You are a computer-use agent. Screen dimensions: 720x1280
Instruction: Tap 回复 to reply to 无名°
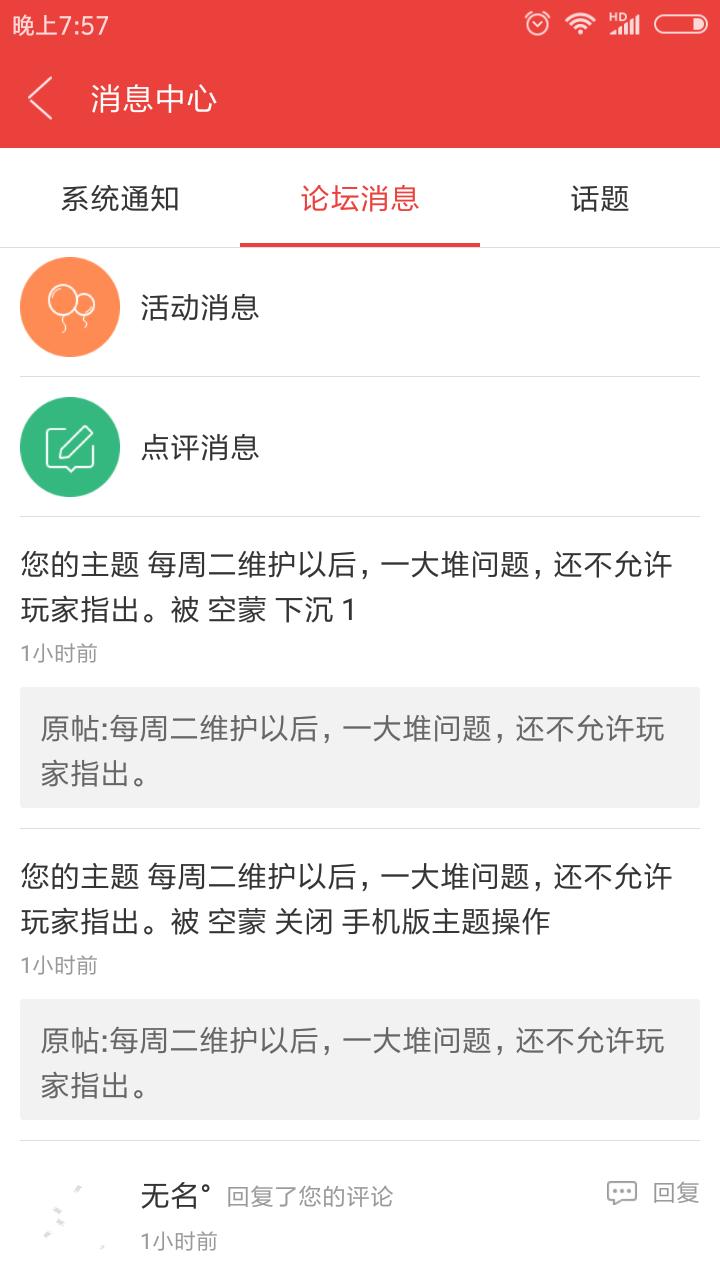pos(654,1192)
